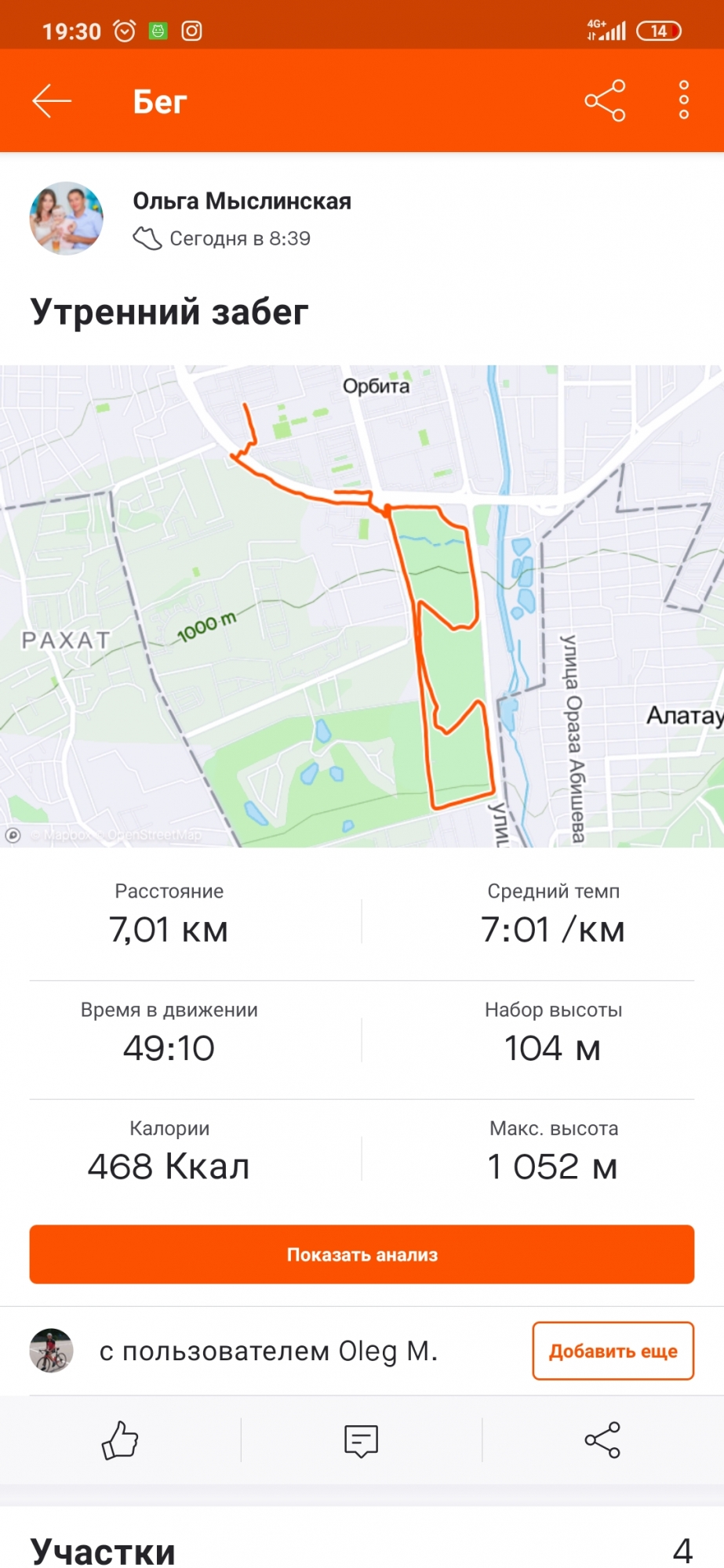Viewport: 724px width, 1568px height.
Task: Open comments for this run
Action: point(361,1440)
